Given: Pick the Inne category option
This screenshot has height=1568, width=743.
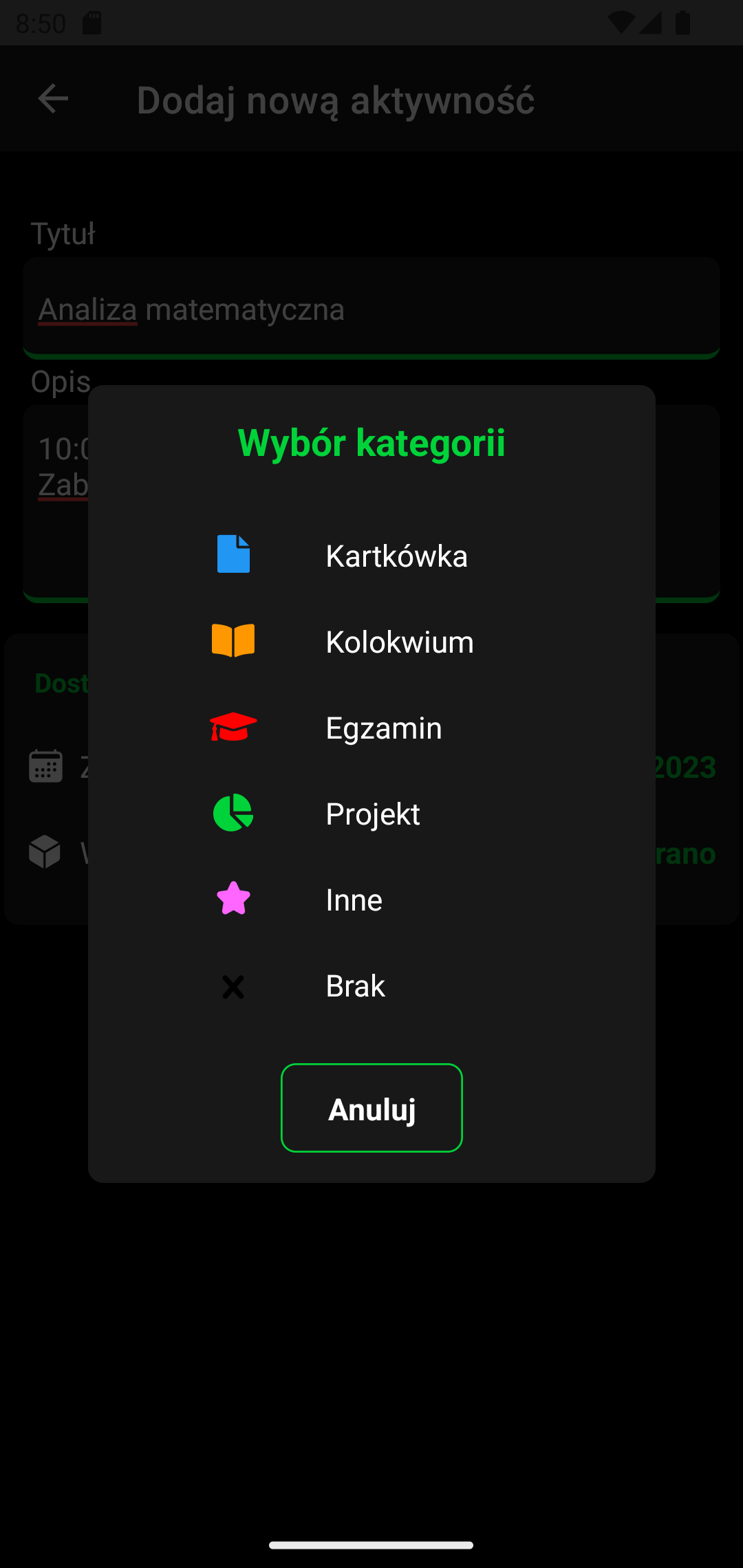Looking at the screenshot, I should point(354,899).
